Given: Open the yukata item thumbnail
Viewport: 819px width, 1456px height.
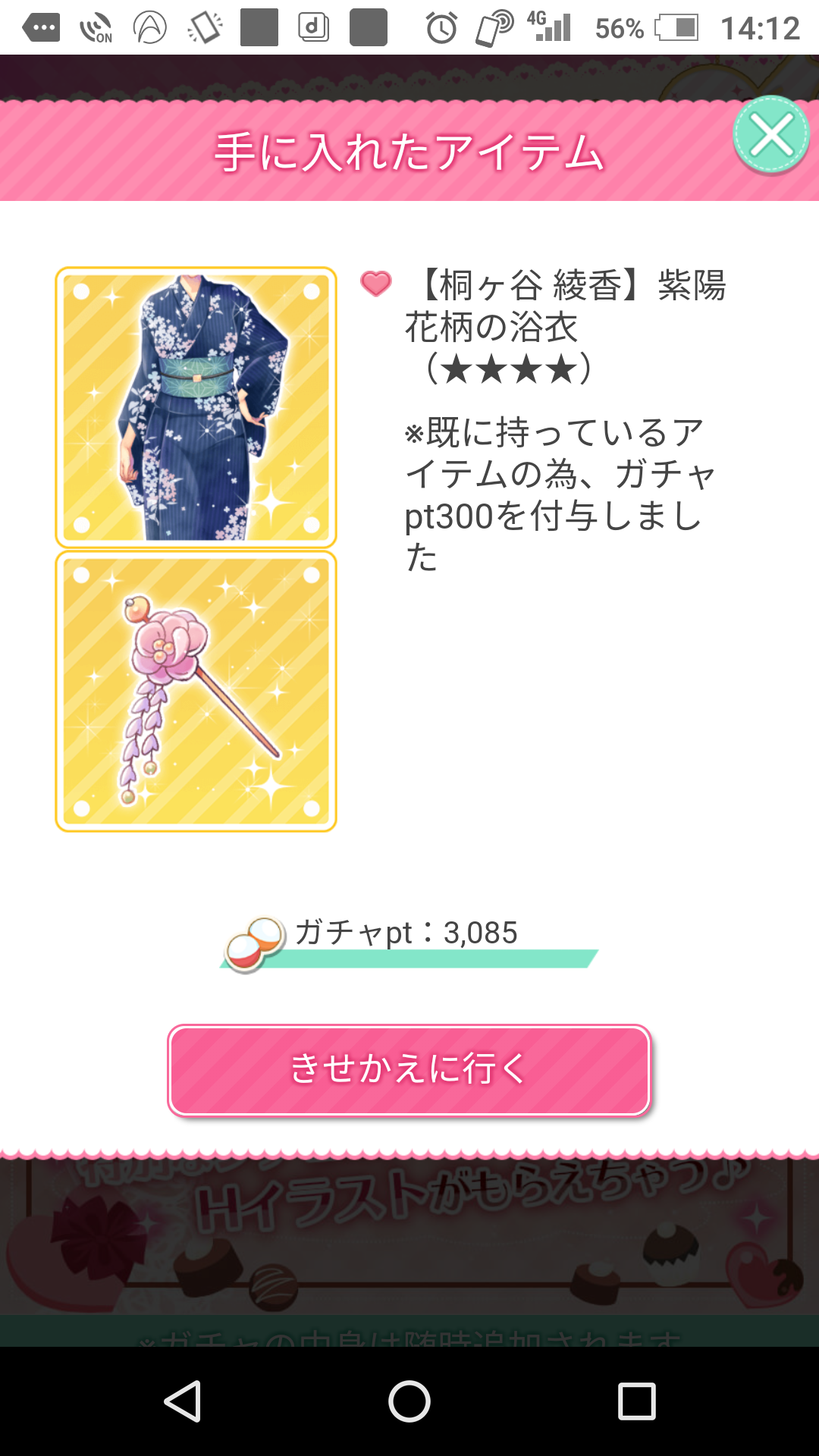Looking at the screenshot, I should [x=196, y=407].
